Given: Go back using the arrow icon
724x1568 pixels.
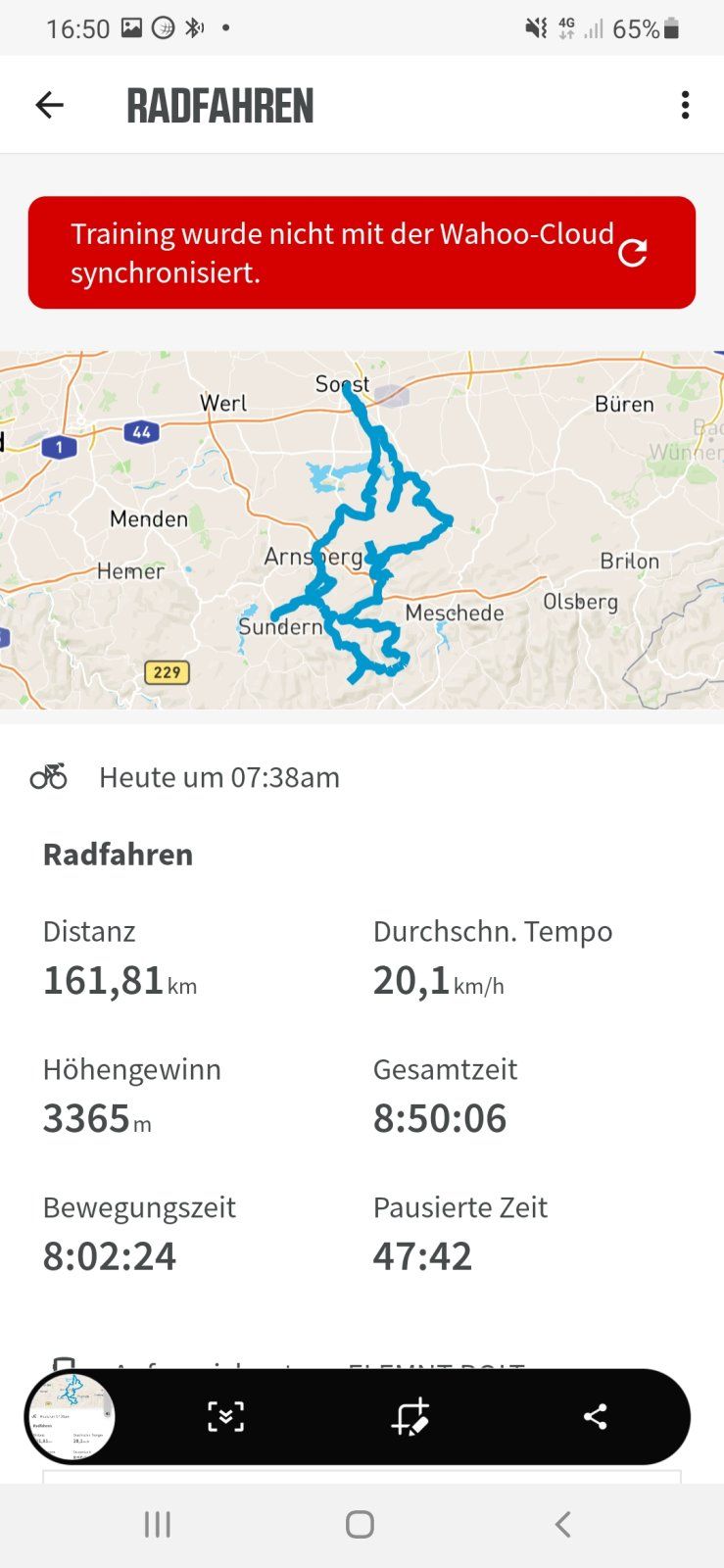Looking at the screenshot, I should point(49,105).
